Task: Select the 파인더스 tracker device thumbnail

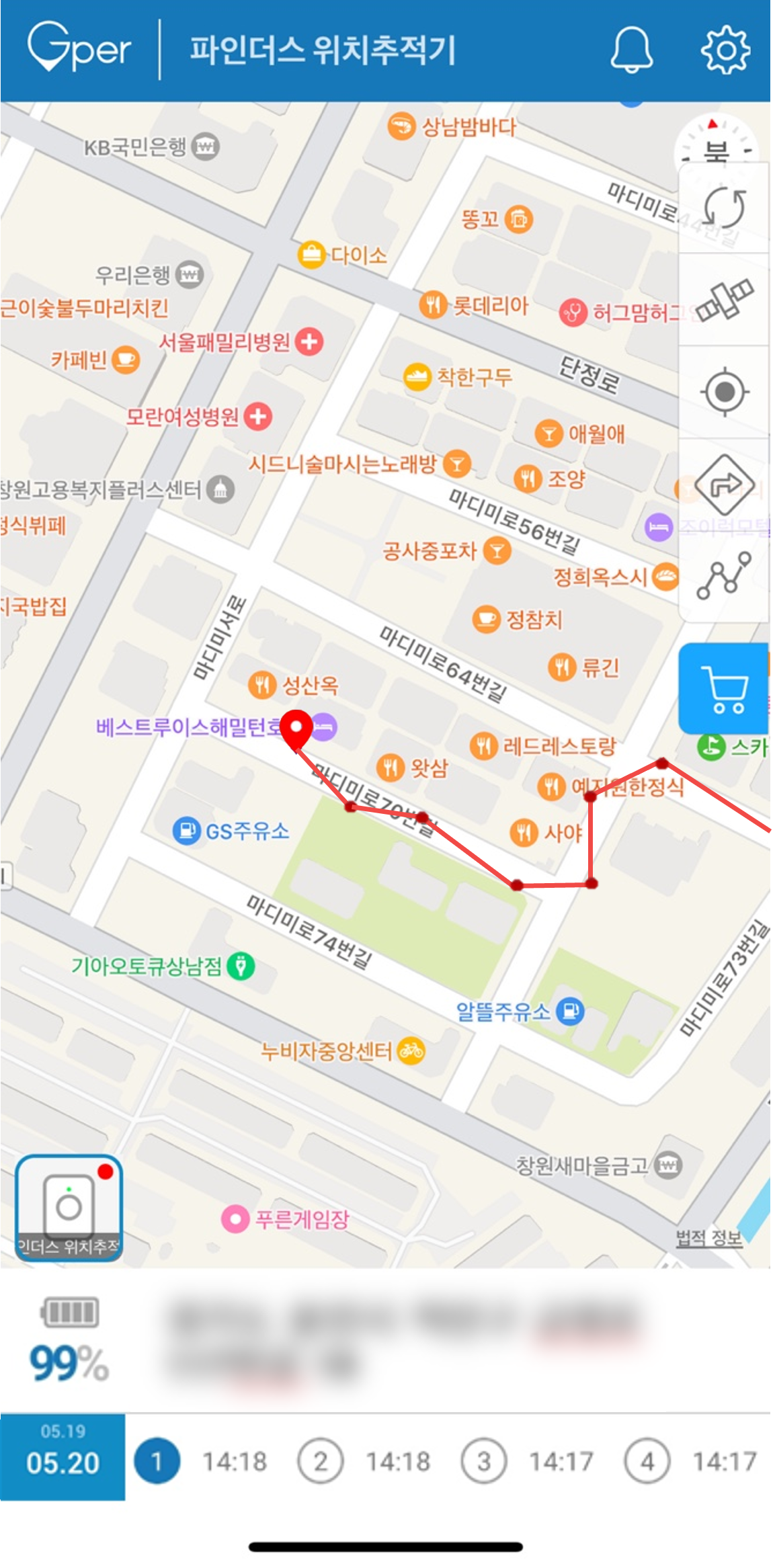Action: (x=69, y=1208)
